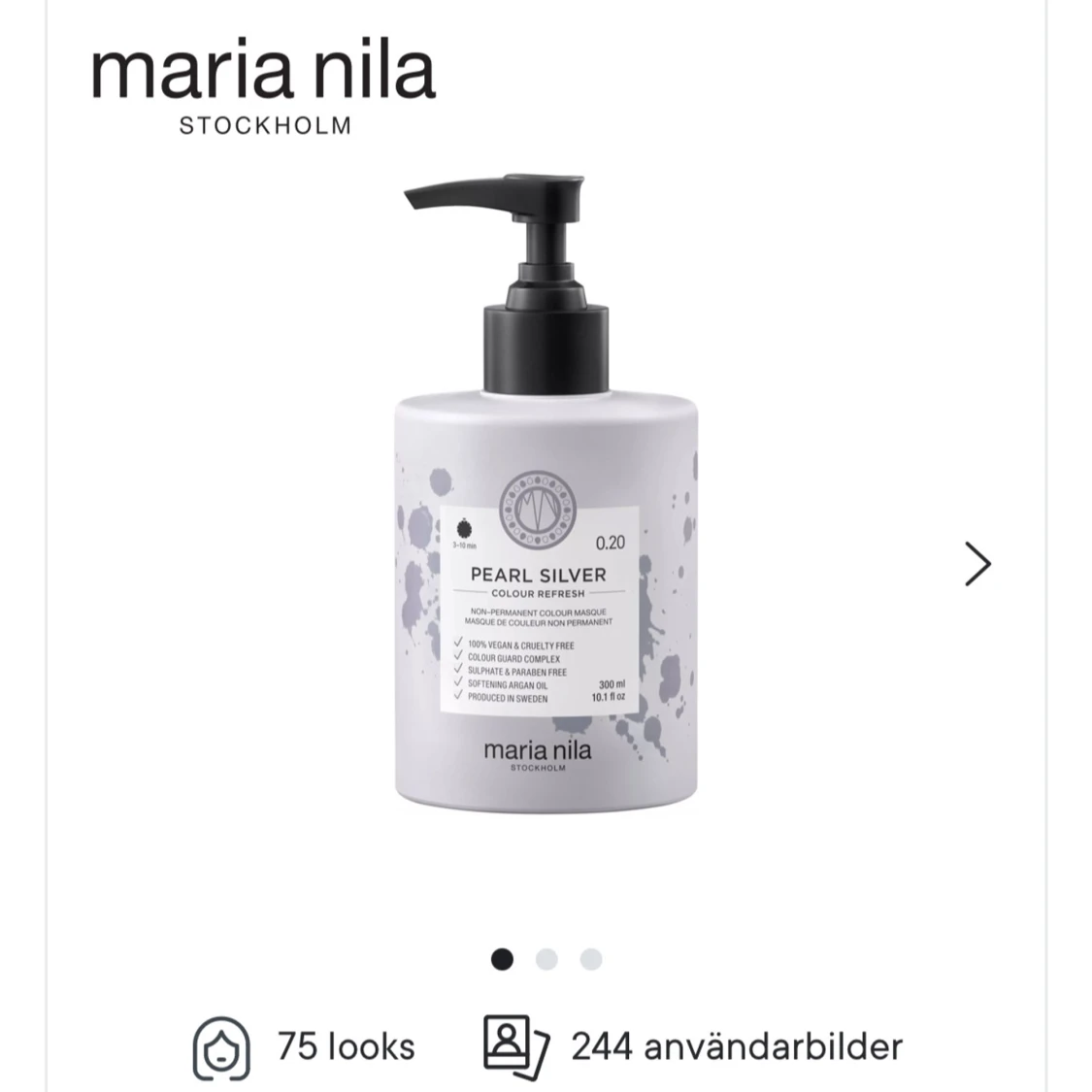This screenshot has height=1092, width=1092.
Task: Show the next product image arrow
Action: pyautogui.click(x=977, y=563)
